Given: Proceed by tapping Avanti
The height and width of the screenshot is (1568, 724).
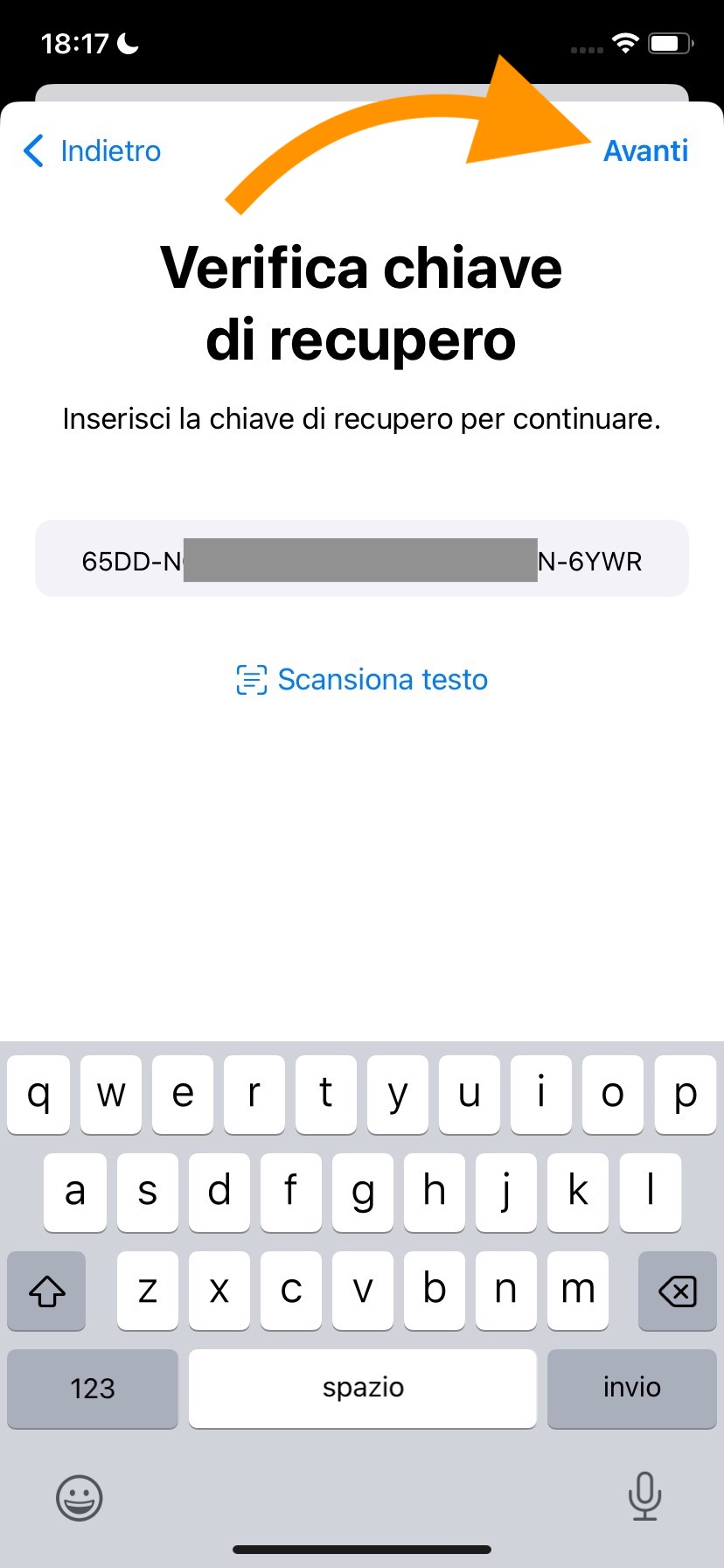Looking at the screenshot, I should click(x=645, y=150).
